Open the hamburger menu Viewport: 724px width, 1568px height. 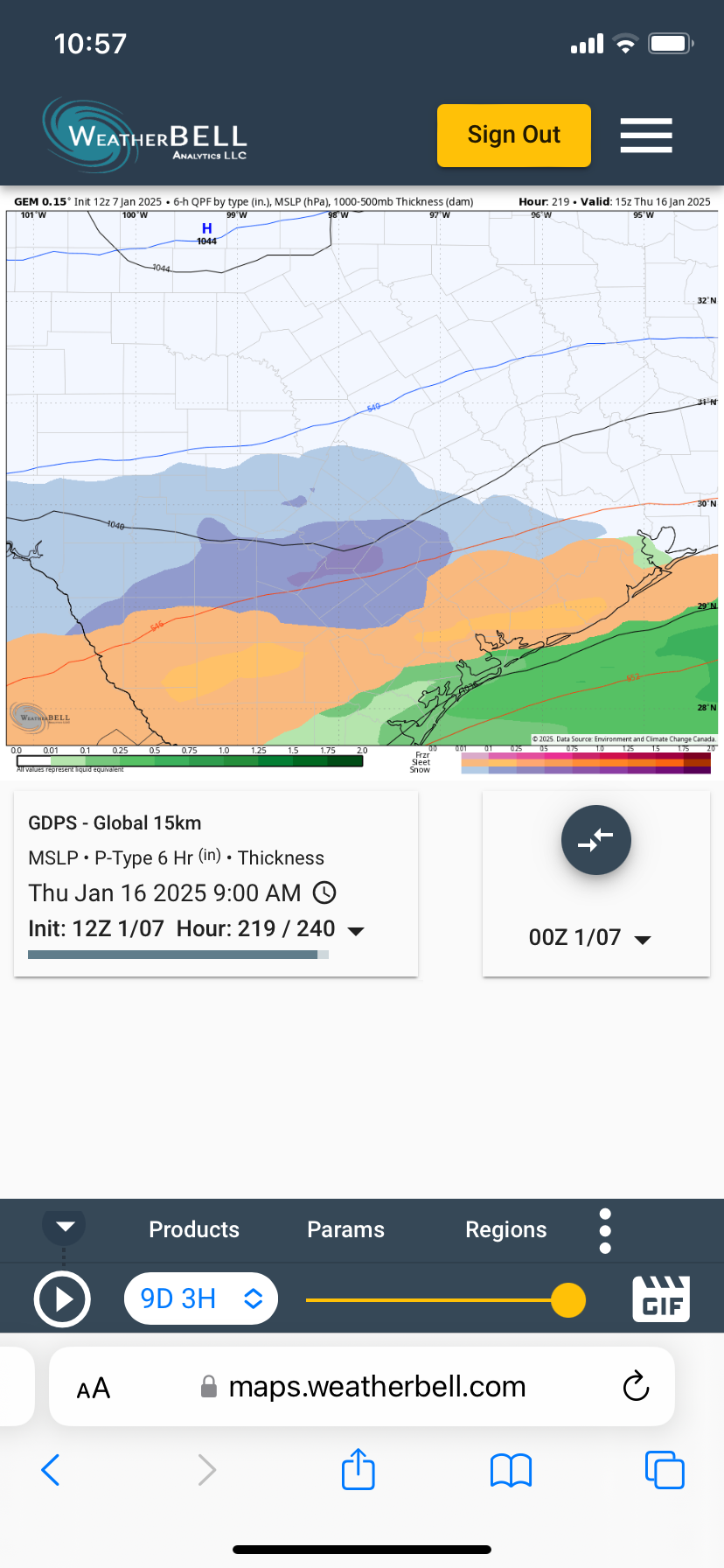coord(646,136)
